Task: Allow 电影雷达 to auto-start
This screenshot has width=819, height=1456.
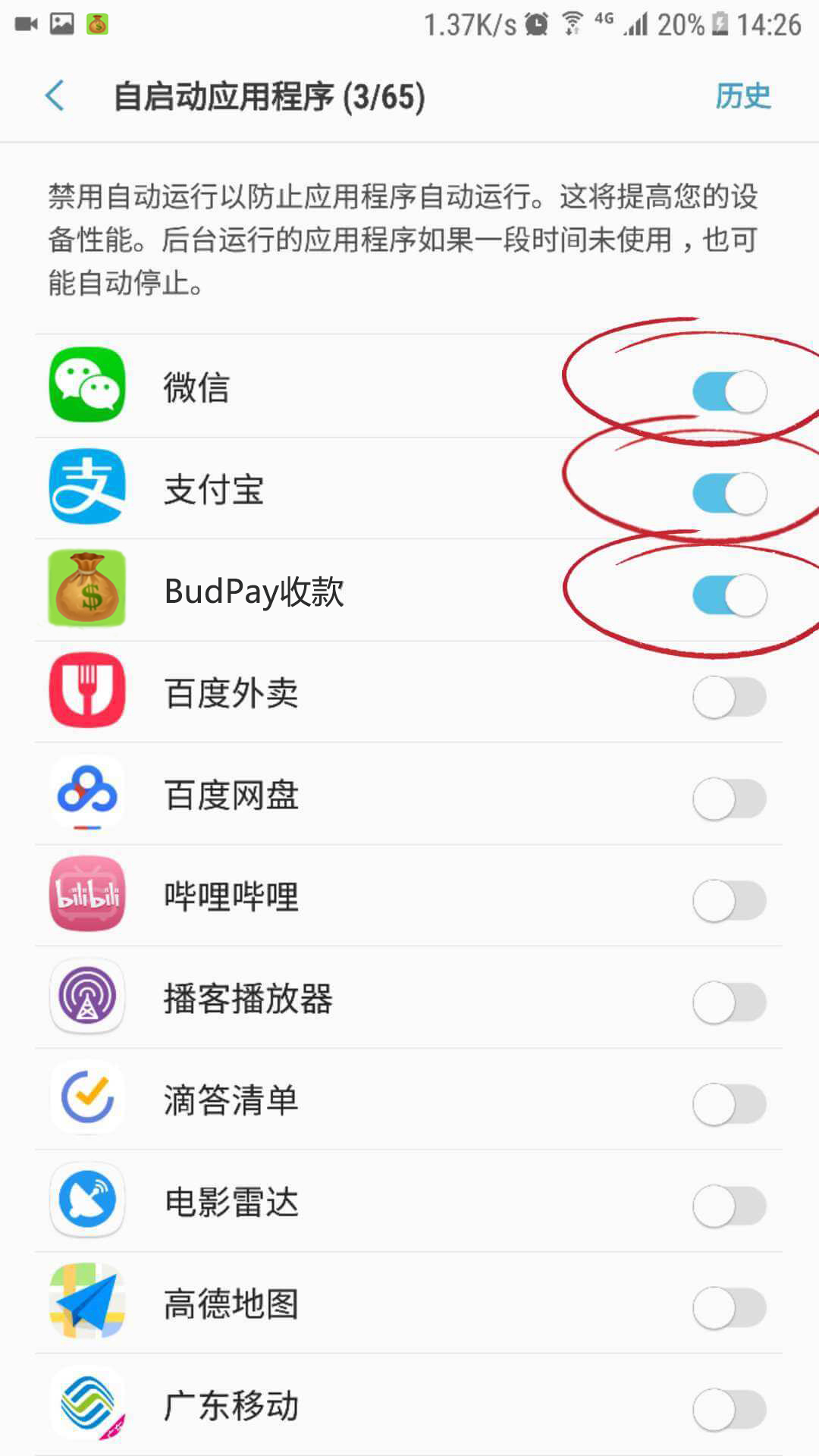Action: coord(729,1206)
